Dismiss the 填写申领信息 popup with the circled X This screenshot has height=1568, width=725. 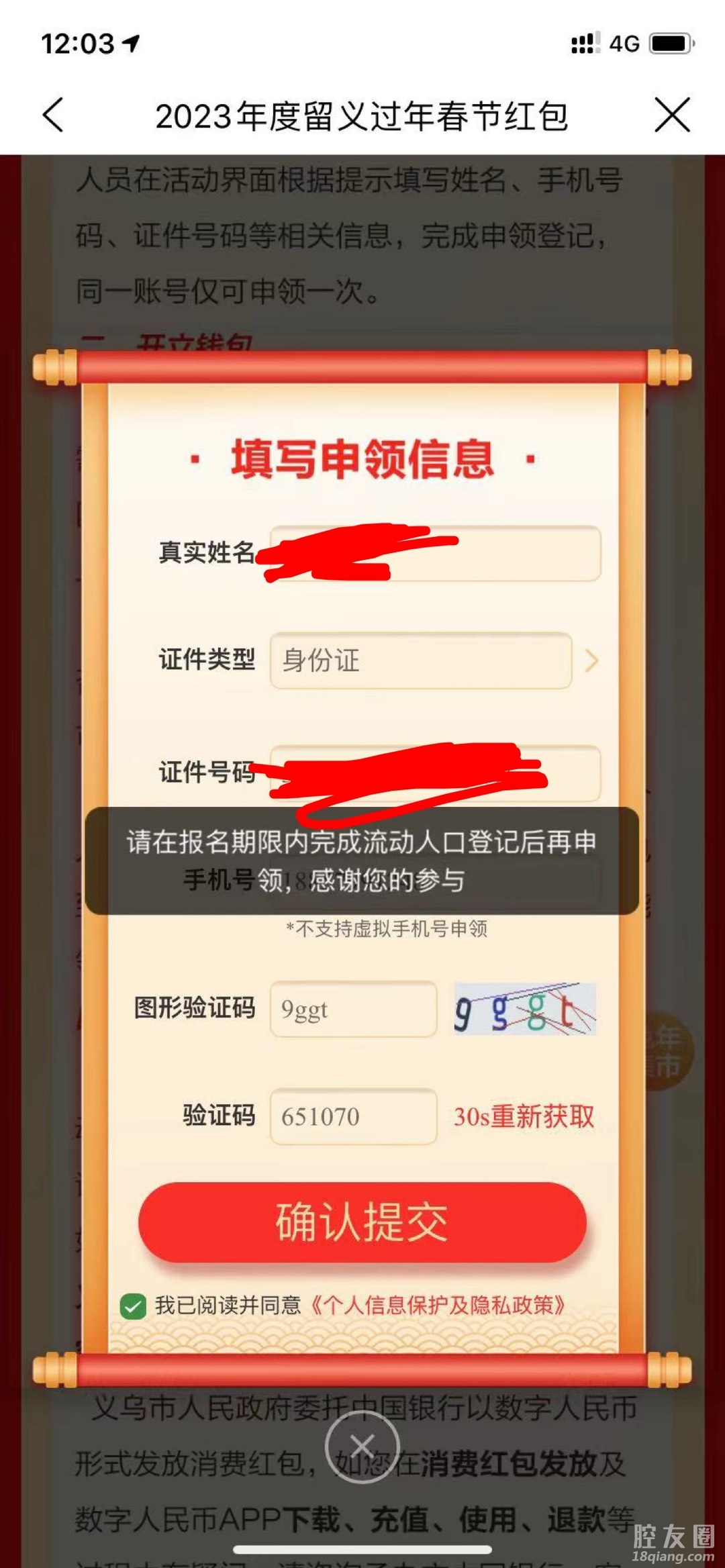[362, 1446]
